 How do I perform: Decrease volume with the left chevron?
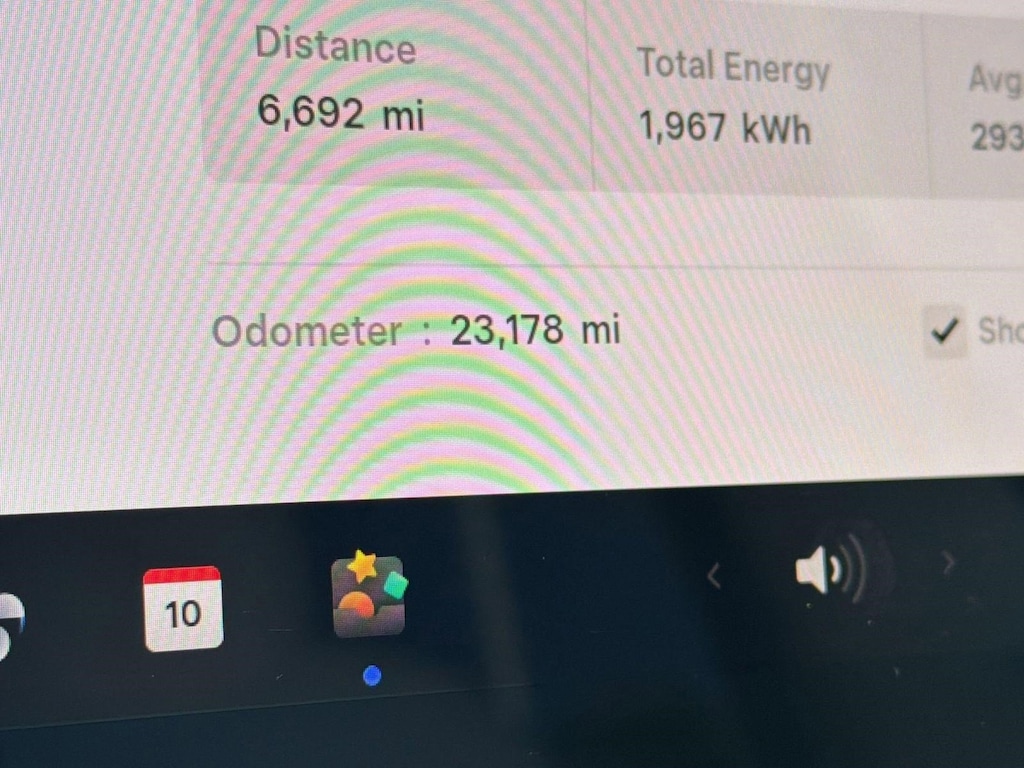714,575
